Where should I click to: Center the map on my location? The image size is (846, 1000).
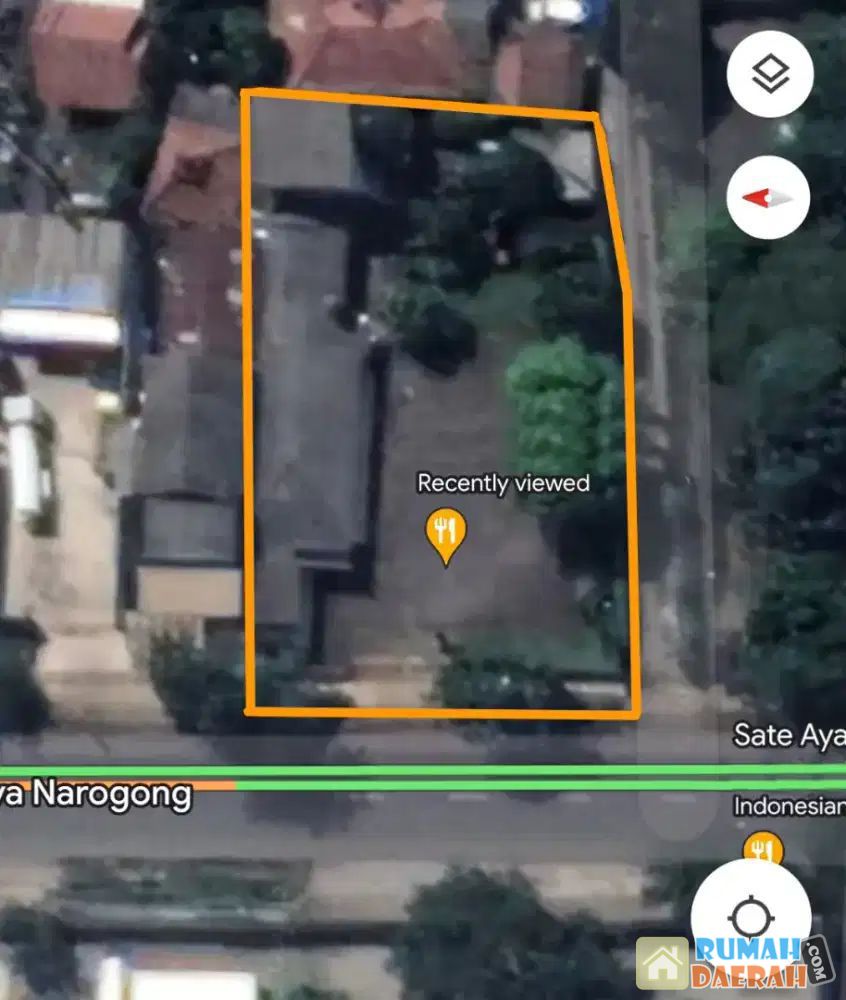coord(750,917)
